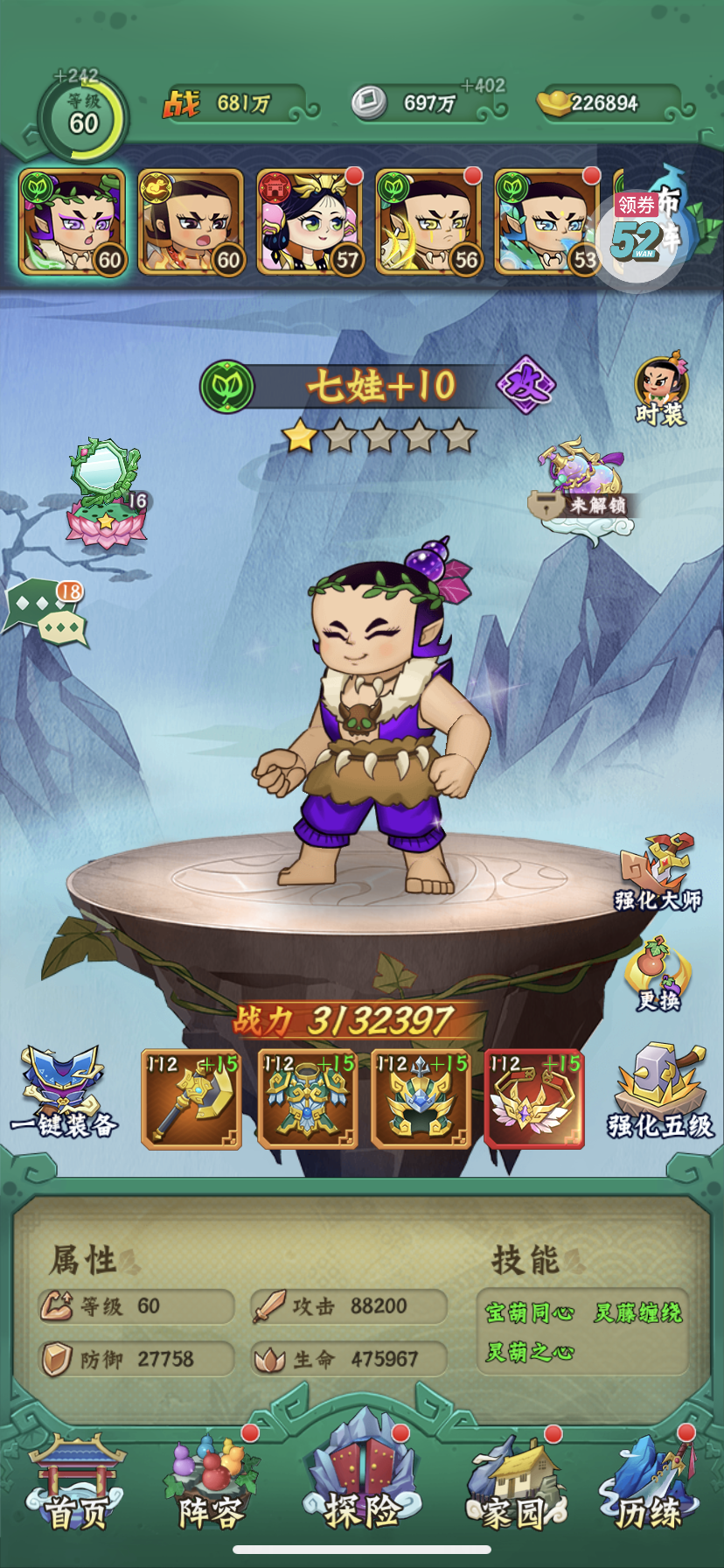Select the axe weapon equipment slot

click(191, 1099)
